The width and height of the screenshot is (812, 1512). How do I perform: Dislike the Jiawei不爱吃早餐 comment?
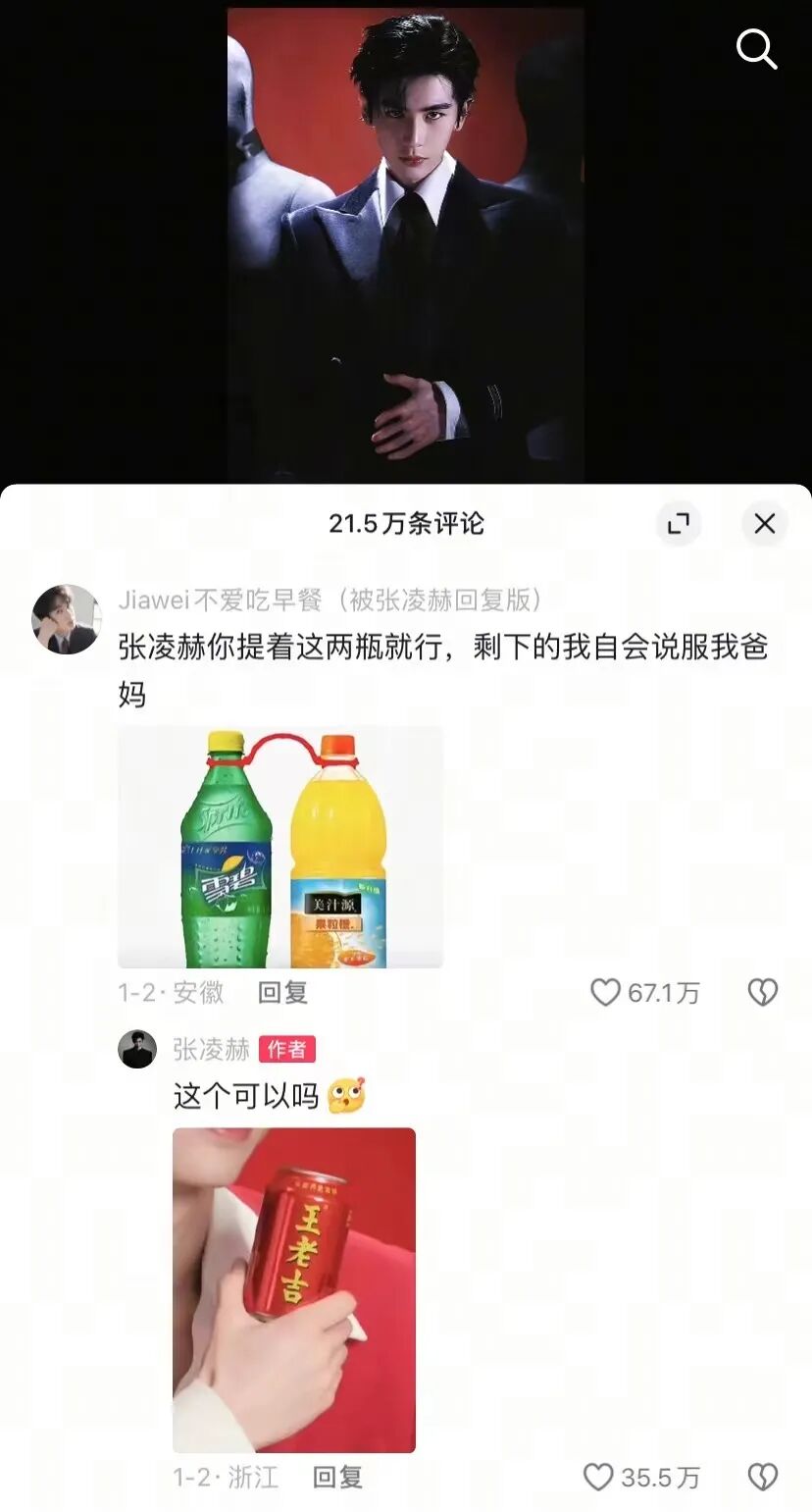click(762, 992)
